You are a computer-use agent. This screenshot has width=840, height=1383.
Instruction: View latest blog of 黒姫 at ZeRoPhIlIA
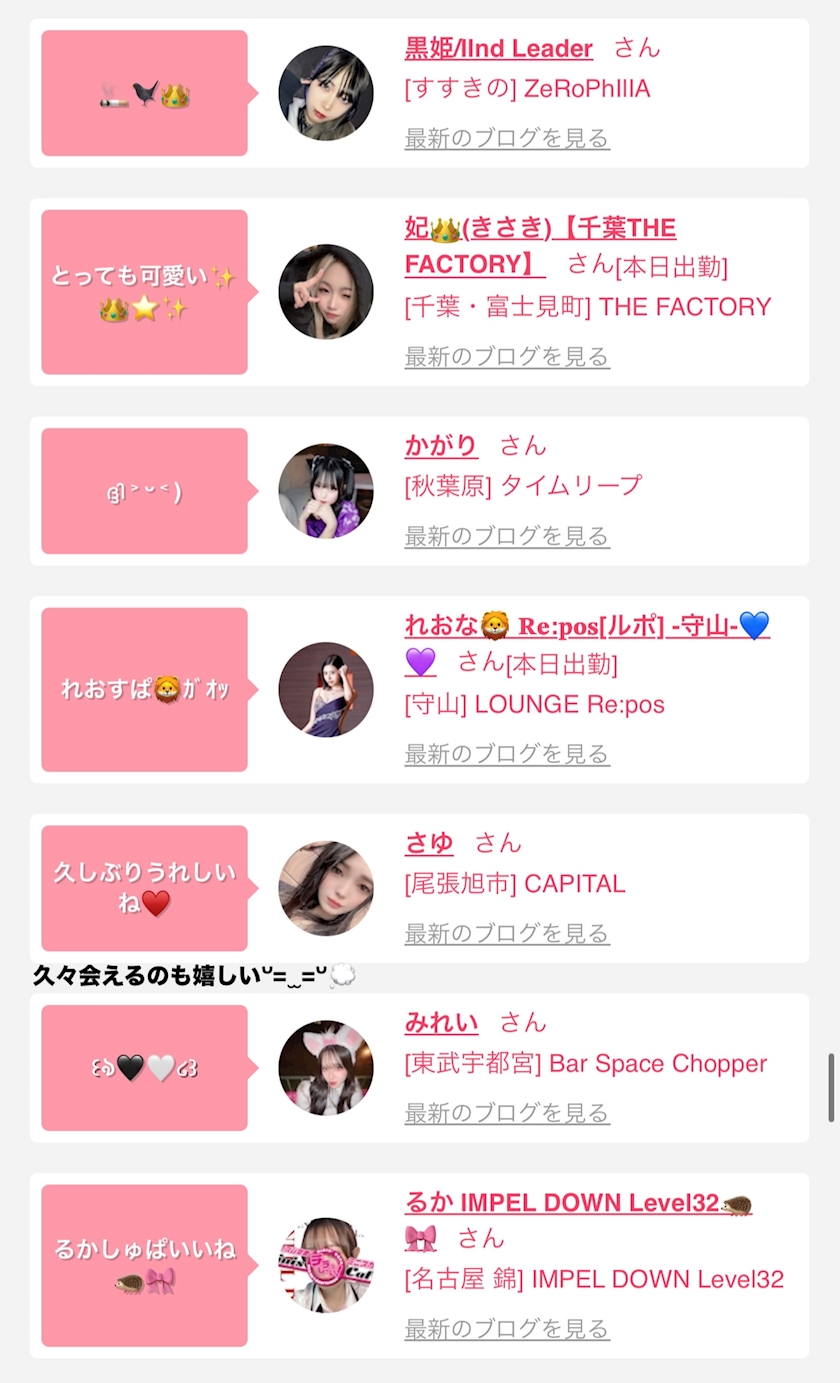(x=507, y=138)
